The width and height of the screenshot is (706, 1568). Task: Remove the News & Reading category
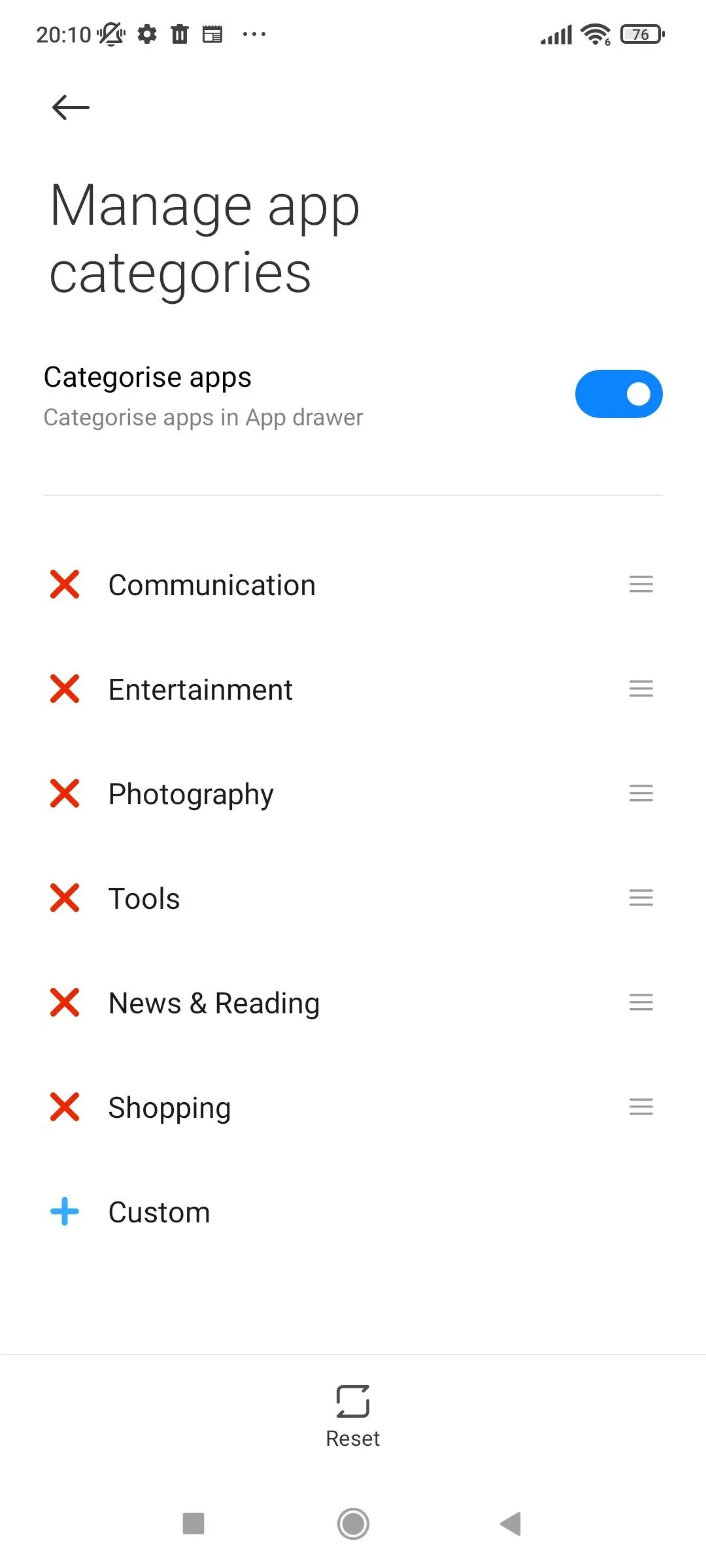(x=65, y=1002)
